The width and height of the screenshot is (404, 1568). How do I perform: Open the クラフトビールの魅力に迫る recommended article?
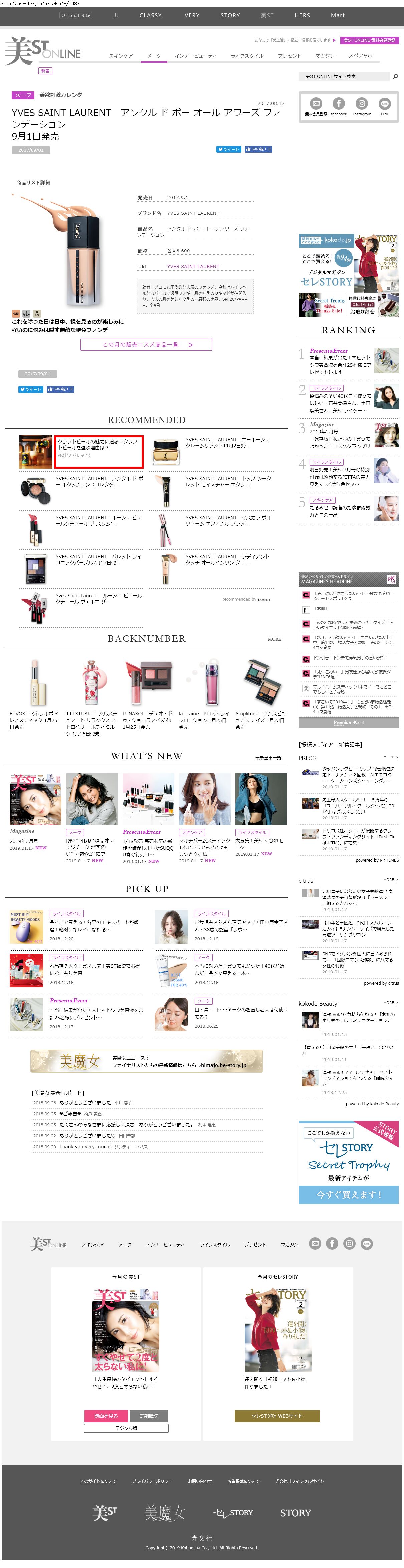99,451
